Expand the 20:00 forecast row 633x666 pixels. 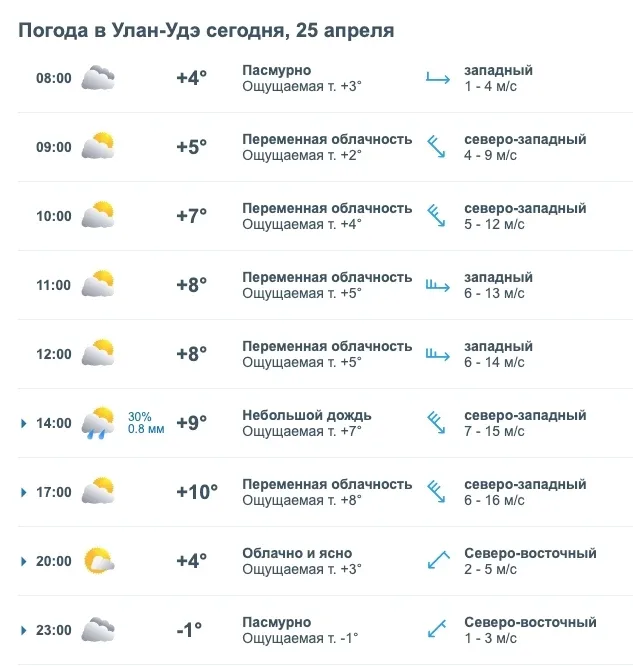tap(24, 561)
